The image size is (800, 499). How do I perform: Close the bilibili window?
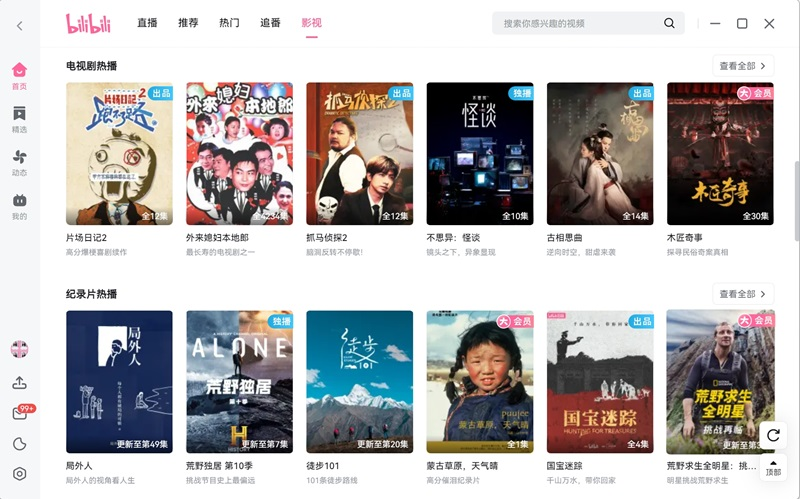click(769, 23)
